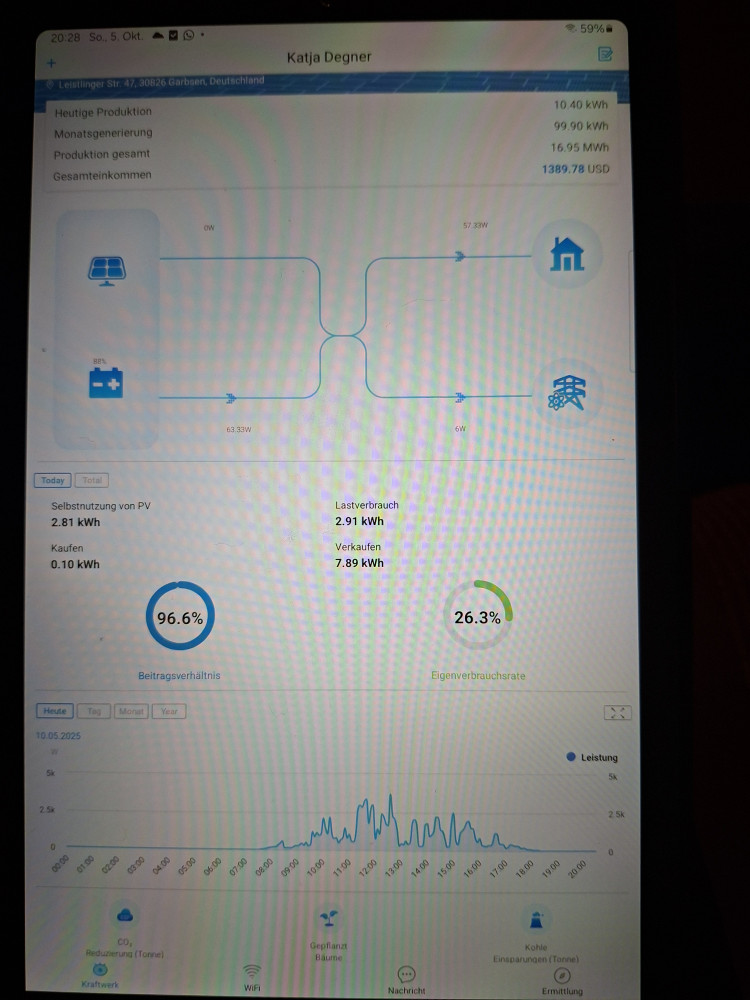Open the Kraftwerk tab
750x1000 pixels.
(x=99, y=975)
